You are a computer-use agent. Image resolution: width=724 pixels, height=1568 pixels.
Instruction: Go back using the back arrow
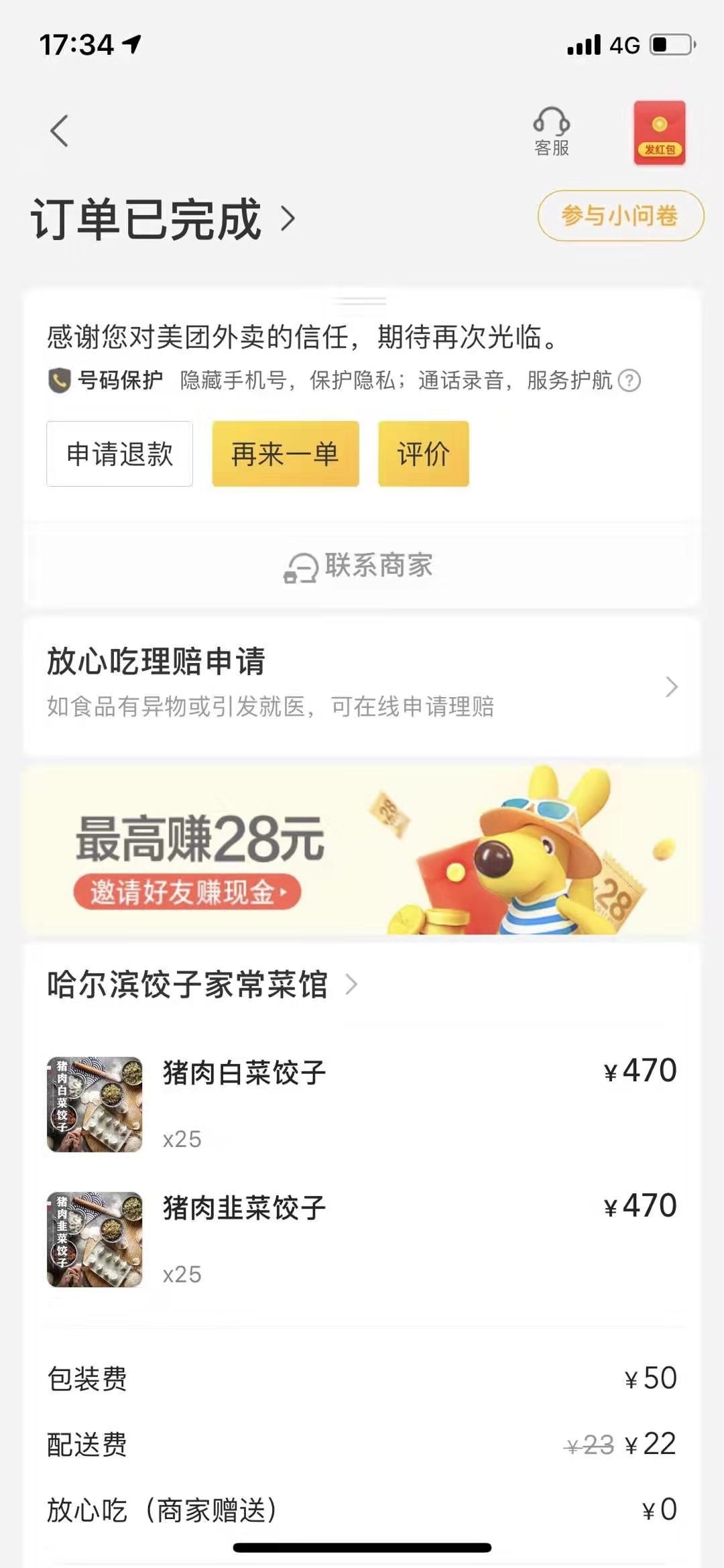pos(60,131)
